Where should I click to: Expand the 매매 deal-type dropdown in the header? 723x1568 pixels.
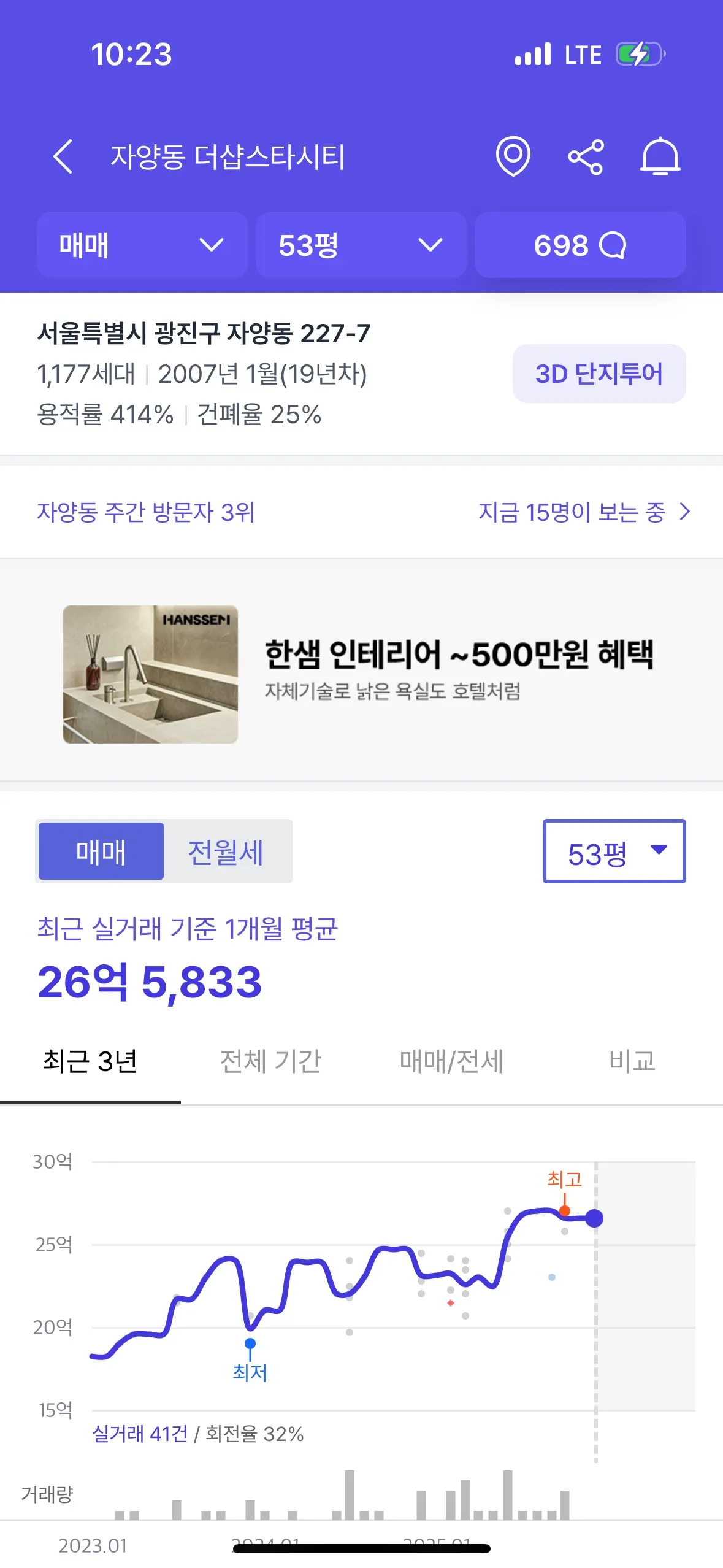click(142, 245)
